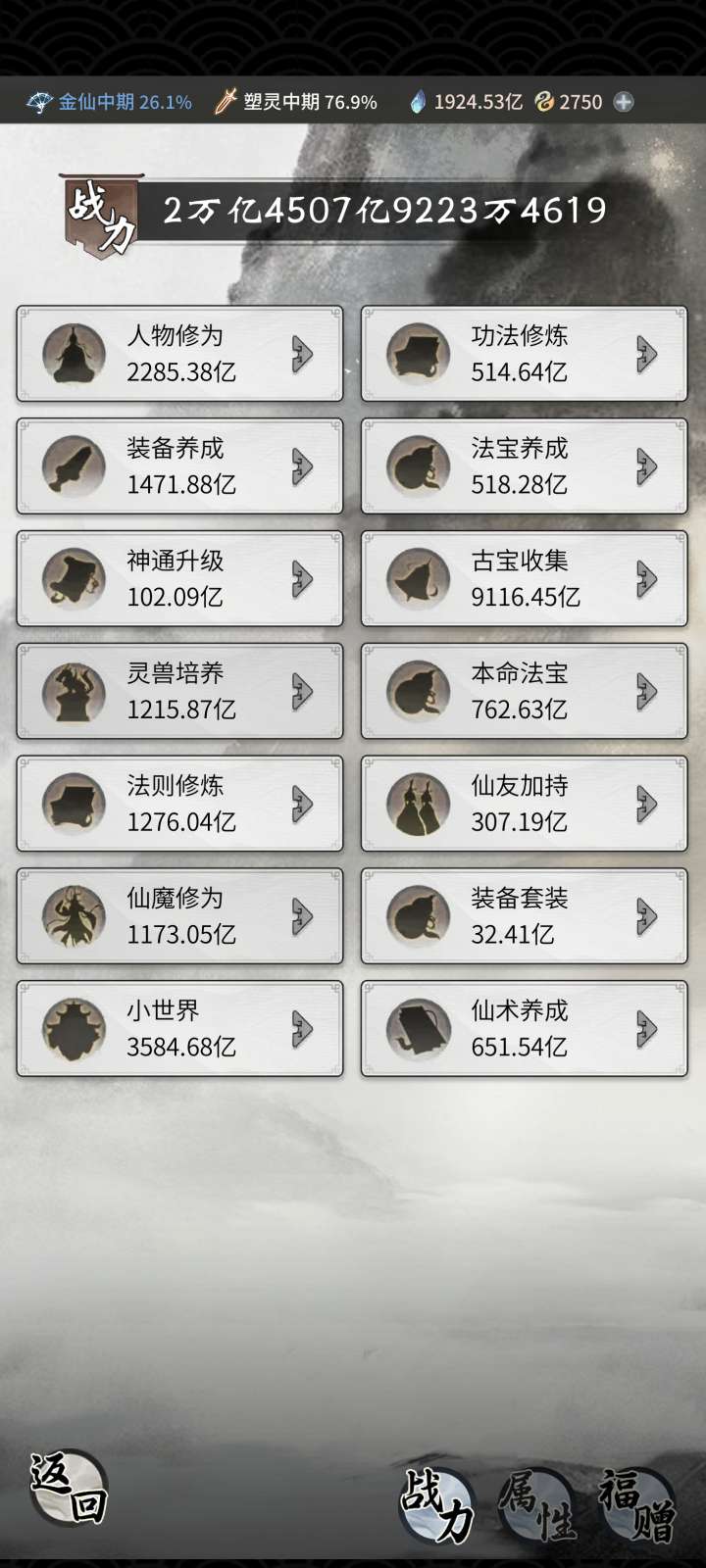Switch to the 福赠 tab

pos(637,1505)
